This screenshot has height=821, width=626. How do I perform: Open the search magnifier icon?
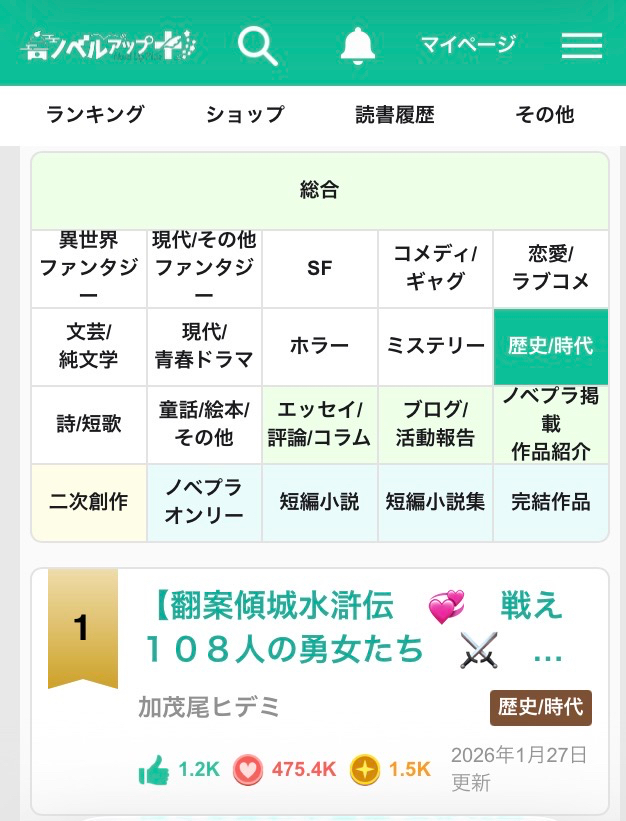coord(257,46)
